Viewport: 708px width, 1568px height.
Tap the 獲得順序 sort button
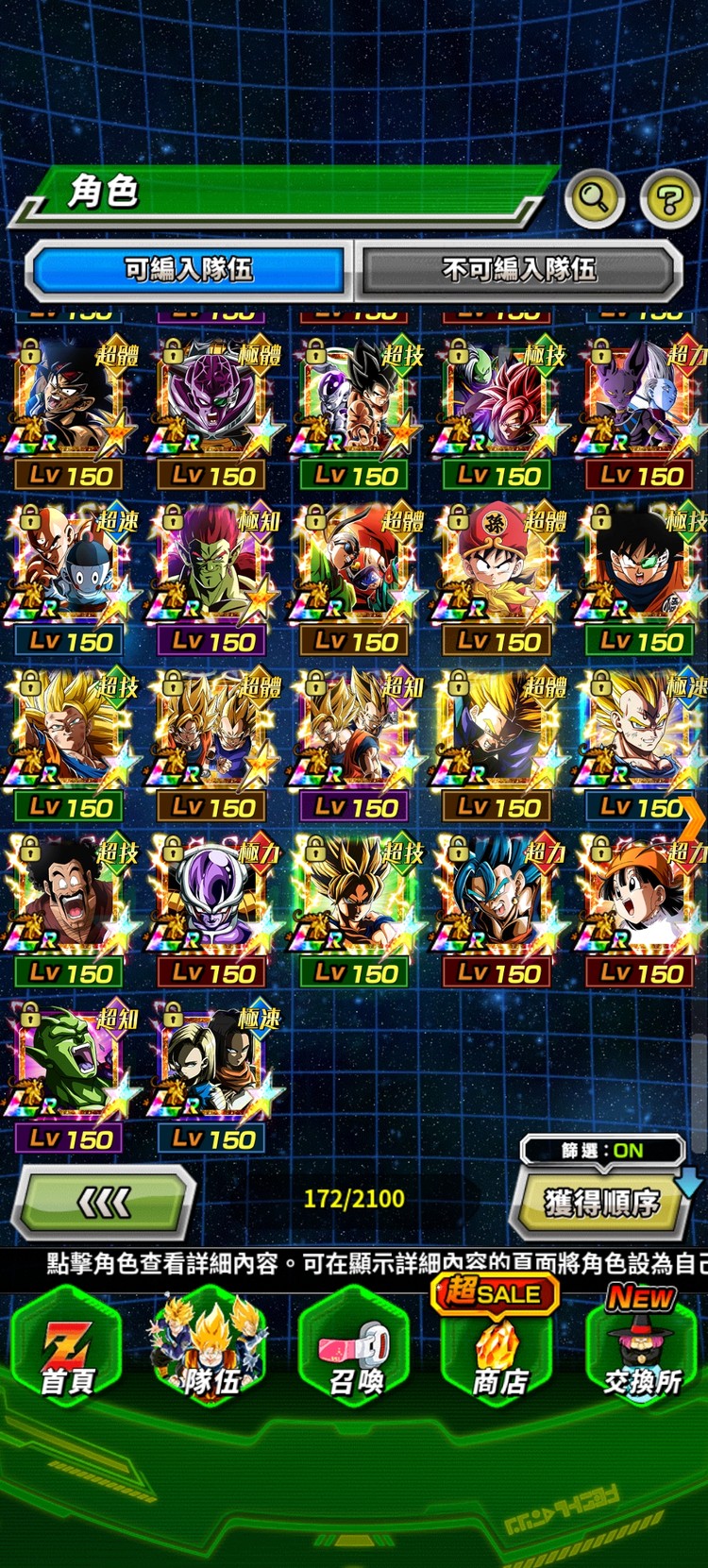pos(601,1202)
